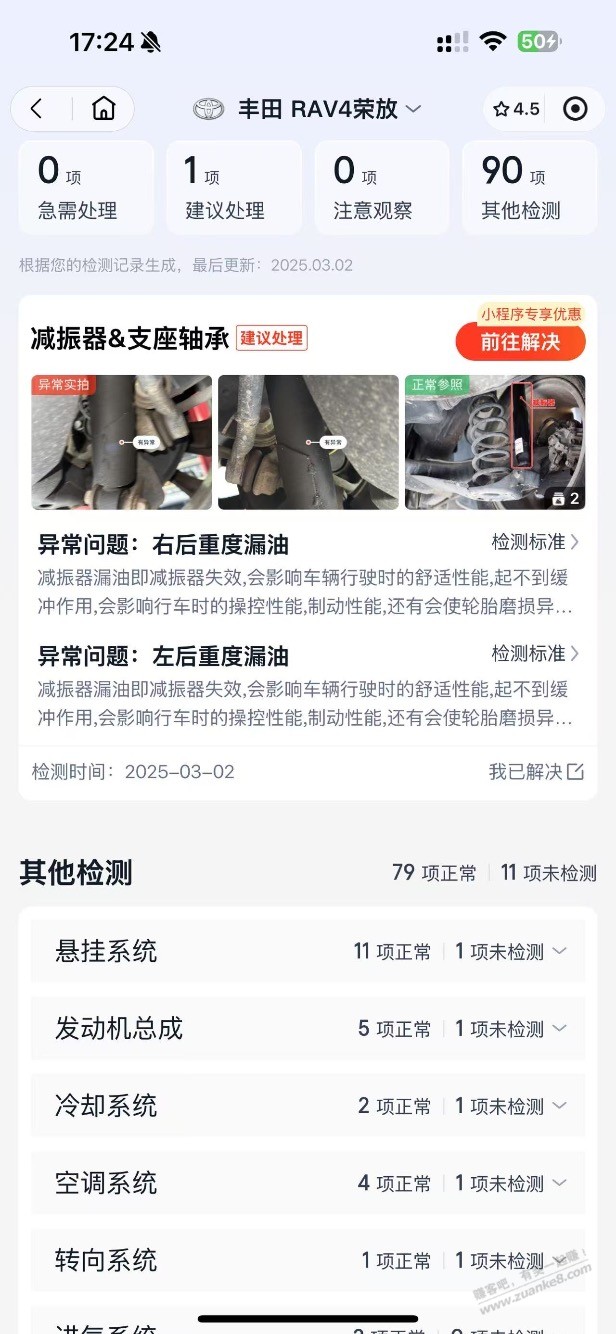616x1334 pixels.
Task: Mark issue as 我已解决
Action: (536, 771)
